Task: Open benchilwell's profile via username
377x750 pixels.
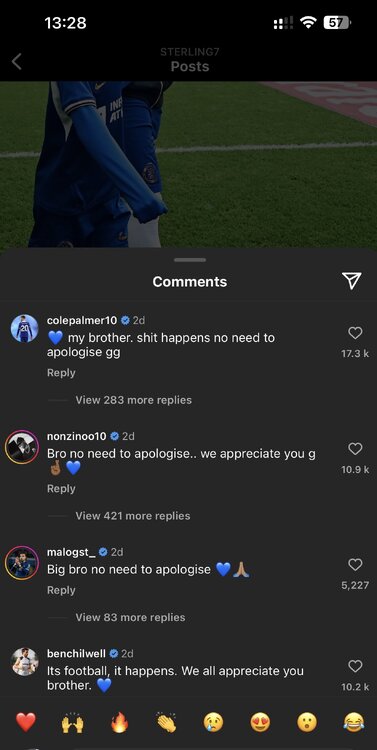Action: pyautogui.click(x=76, y=653)
